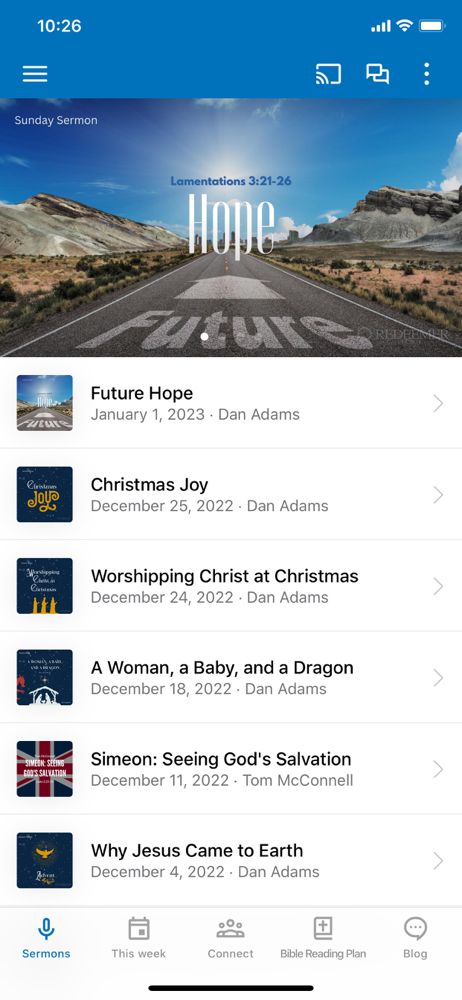
Task: Open the Christmas Joy sermon
Action: [x=231, y=495]
